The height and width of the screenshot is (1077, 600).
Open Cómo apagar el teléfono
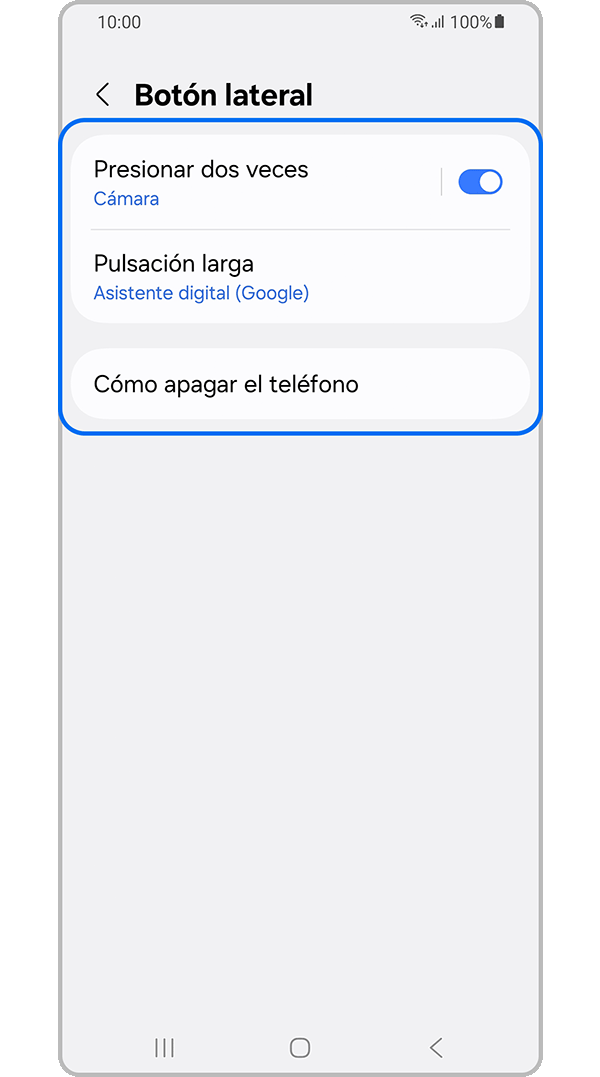click(x=300, y=384)
